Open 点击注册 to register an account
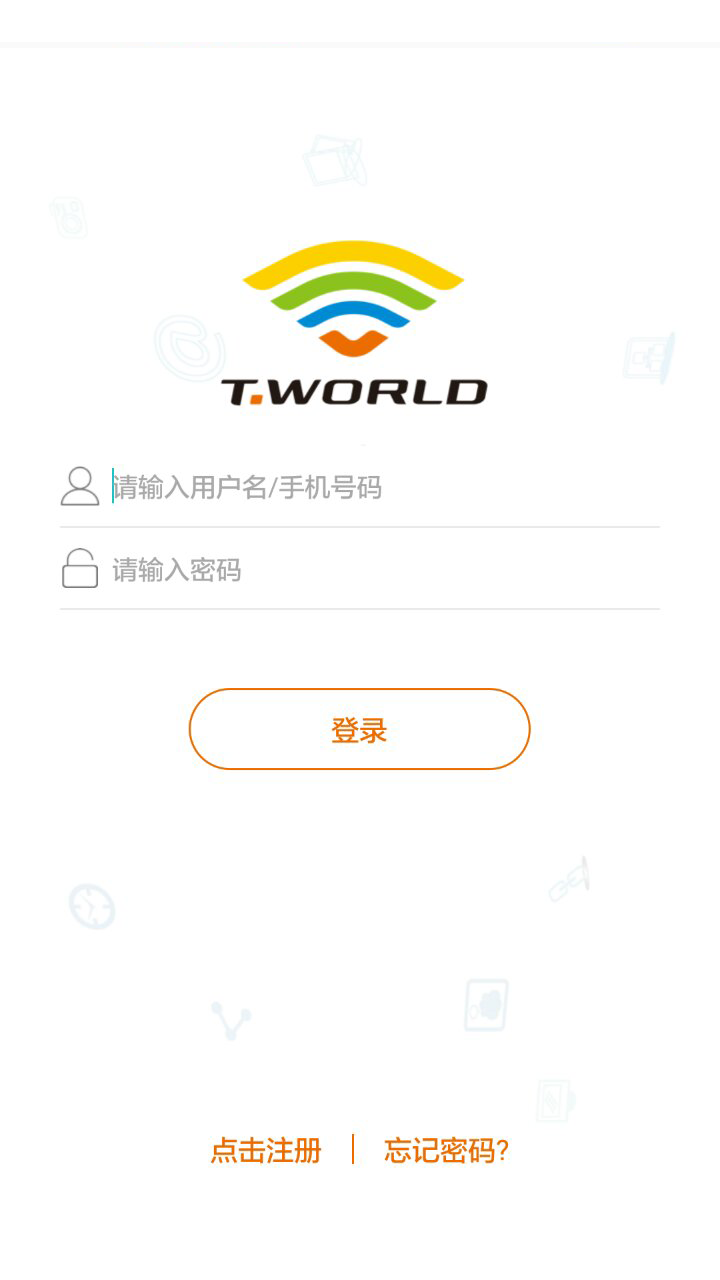720x1280 pixels. (x=266, y=1150)
